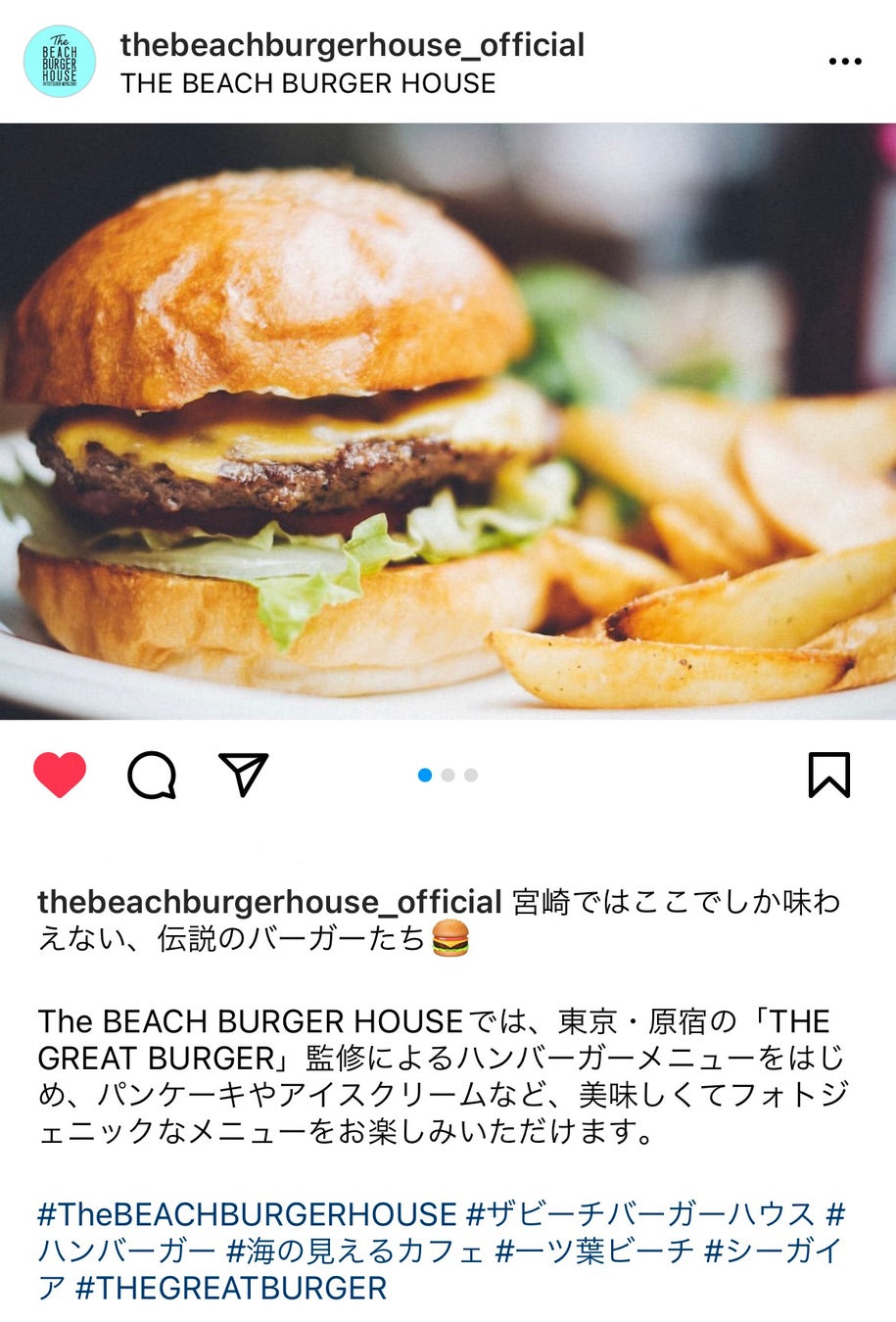896x1322 pixels.
Task: Unlike the post with the red heart
Action: coord(60,775)
